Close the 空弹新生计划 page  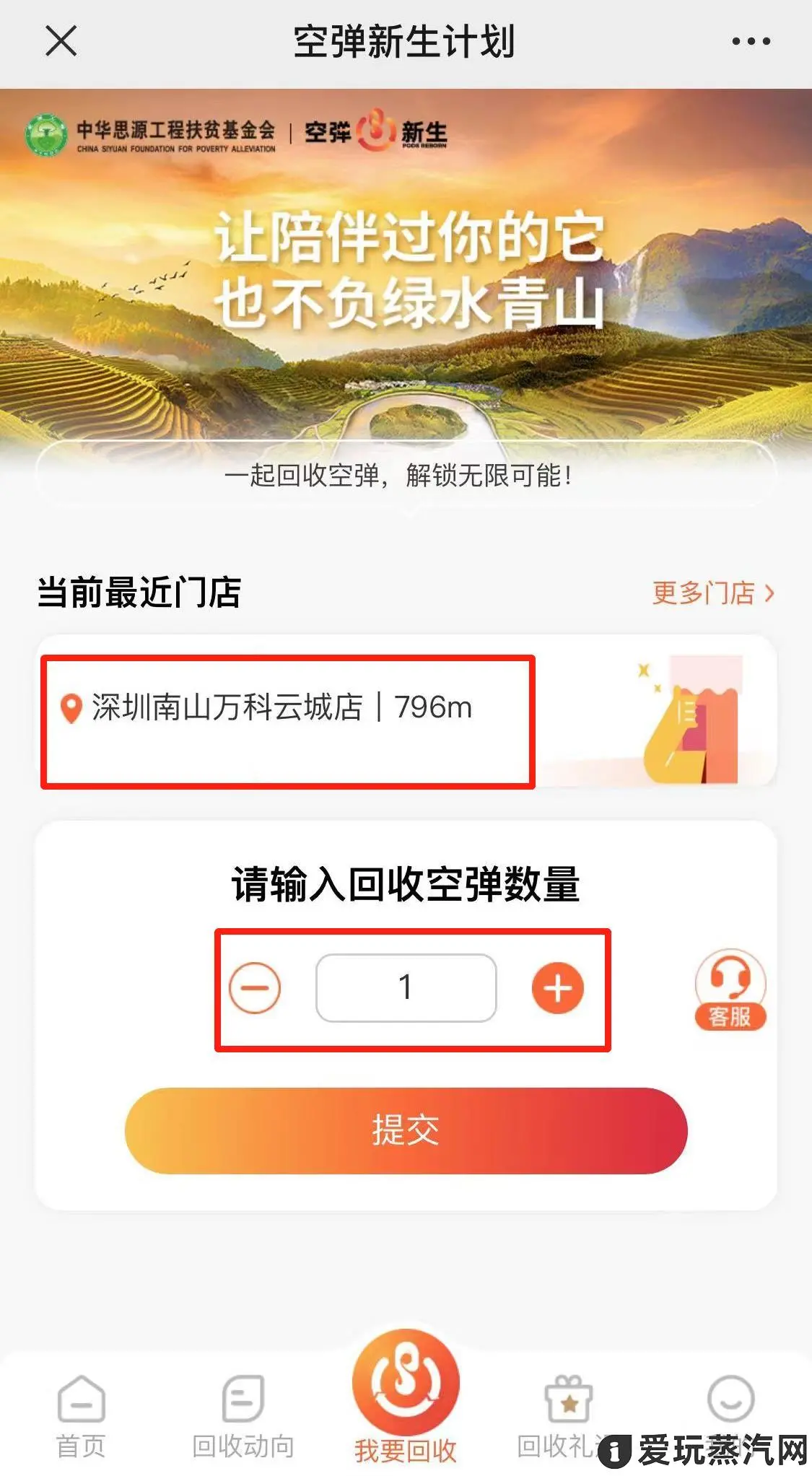tap(61, 41)
